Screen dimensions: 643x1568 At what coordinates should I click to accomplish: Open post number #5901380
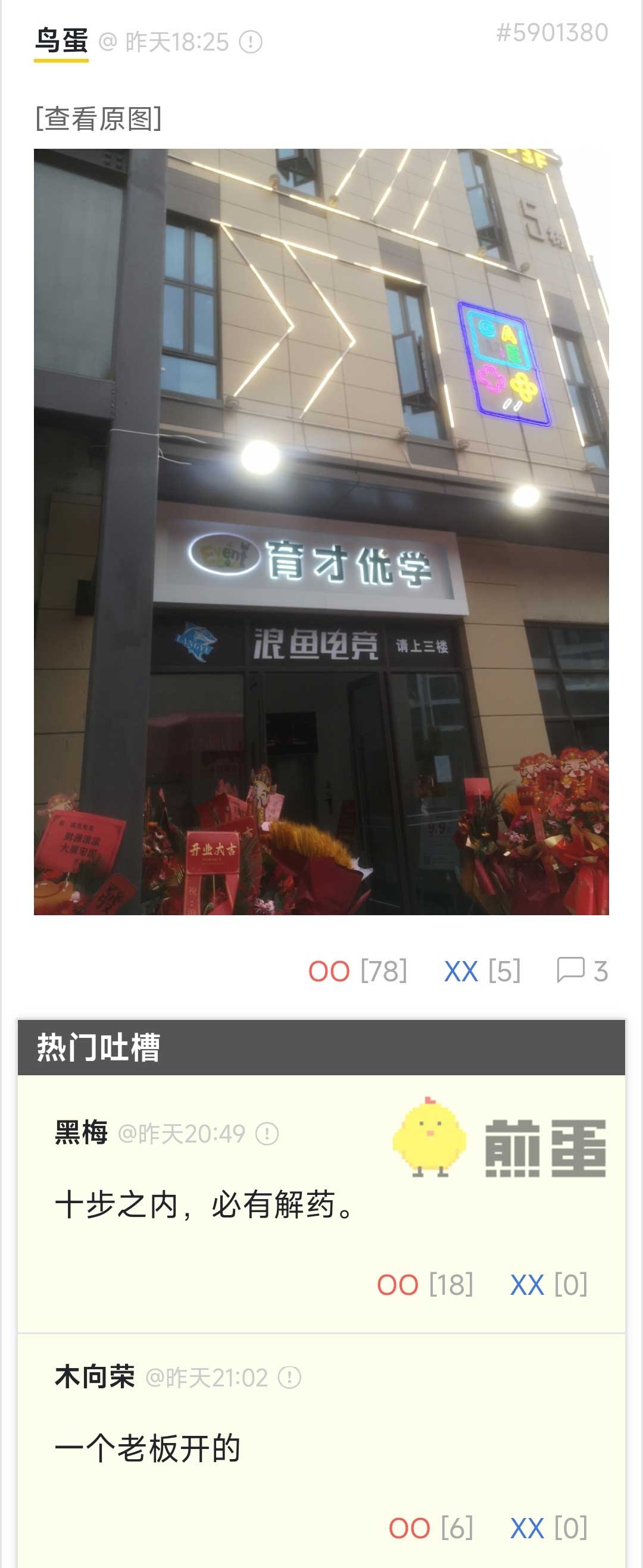coord(552,33)
